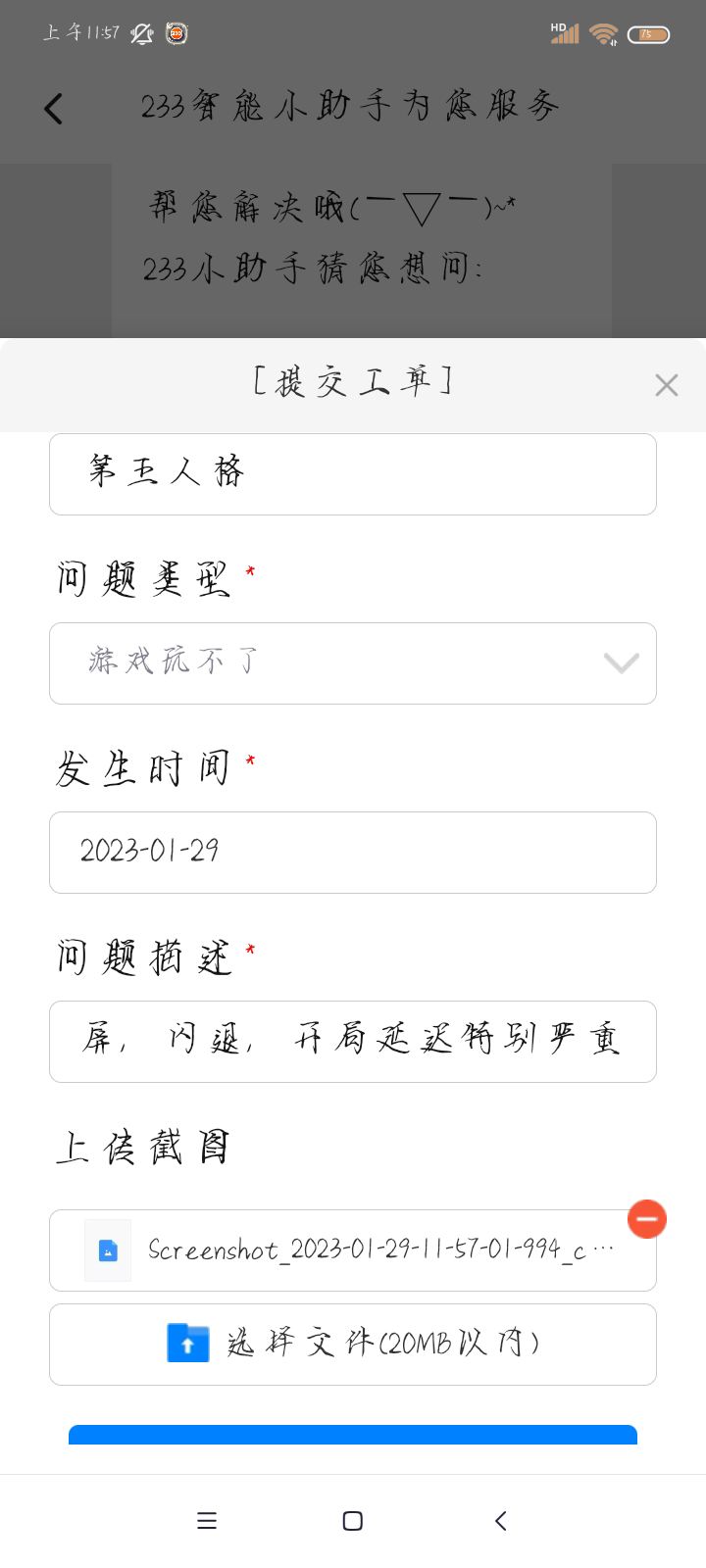Tap the blue submit button
This screenshot has height=1568, width=706.
point(352,1436)
